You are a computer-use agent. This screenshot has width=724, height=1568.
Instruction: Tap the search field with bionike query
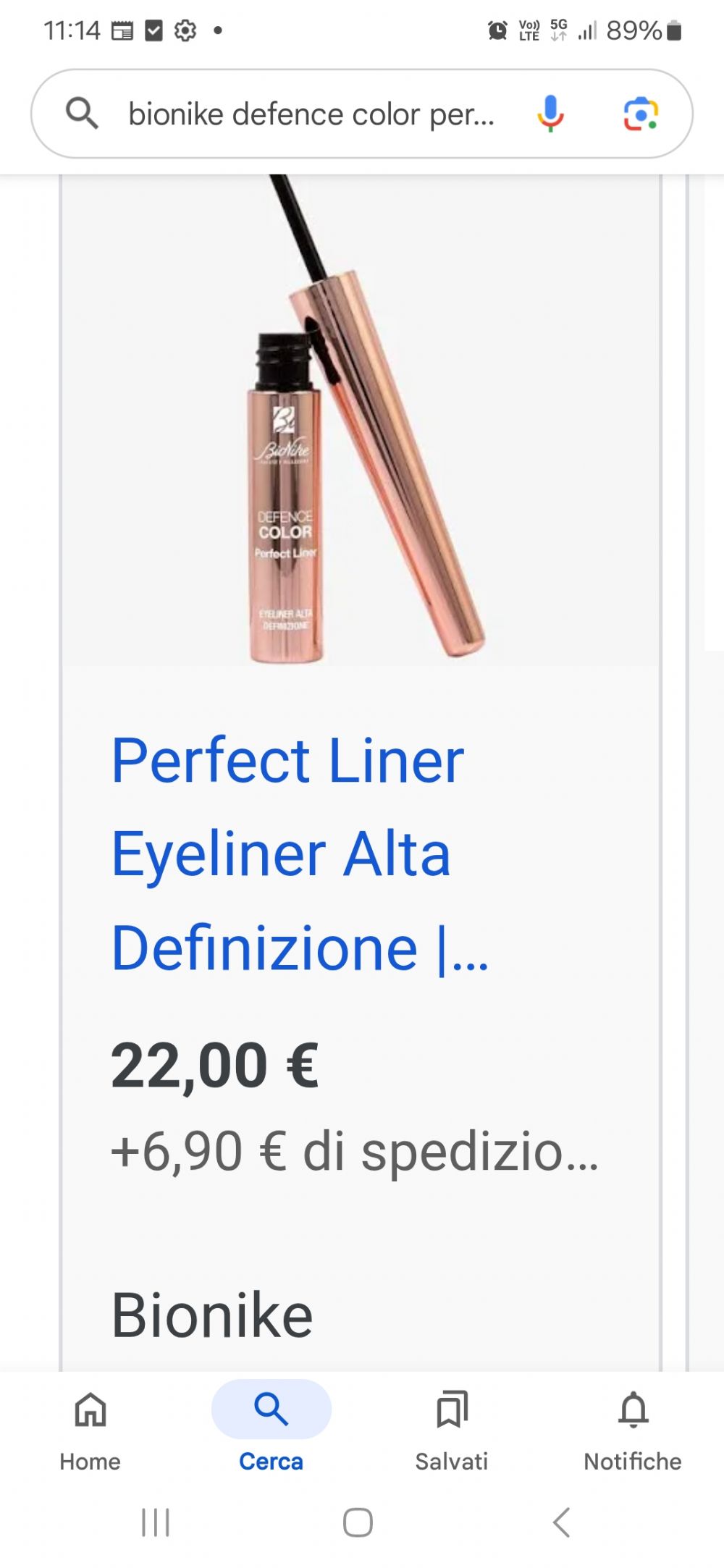tap(311, 114)
